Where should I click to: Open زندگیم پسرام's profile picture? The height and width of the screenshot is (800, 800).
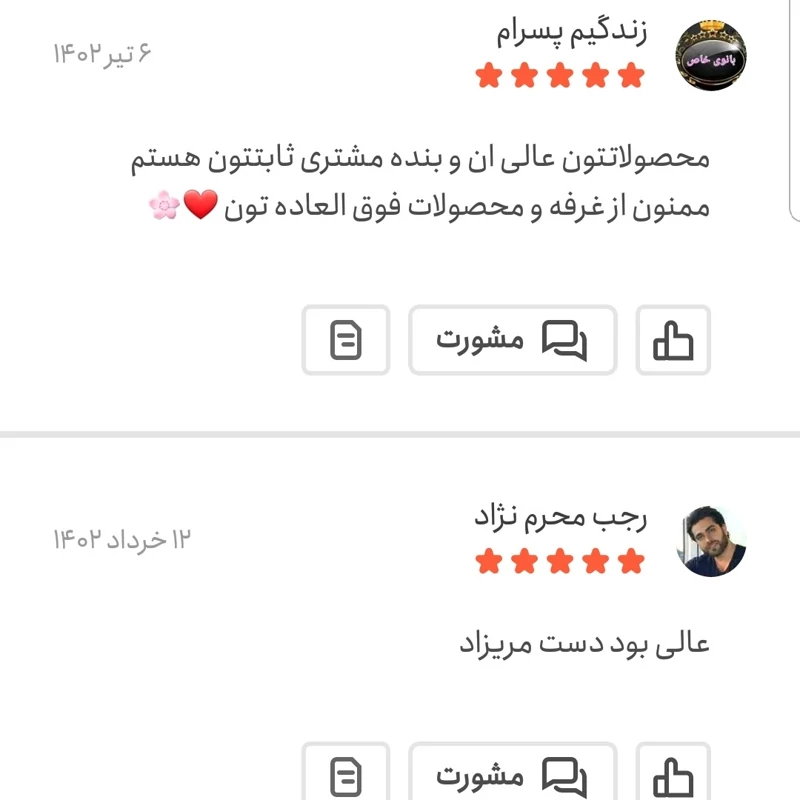(x=711, y=53)
